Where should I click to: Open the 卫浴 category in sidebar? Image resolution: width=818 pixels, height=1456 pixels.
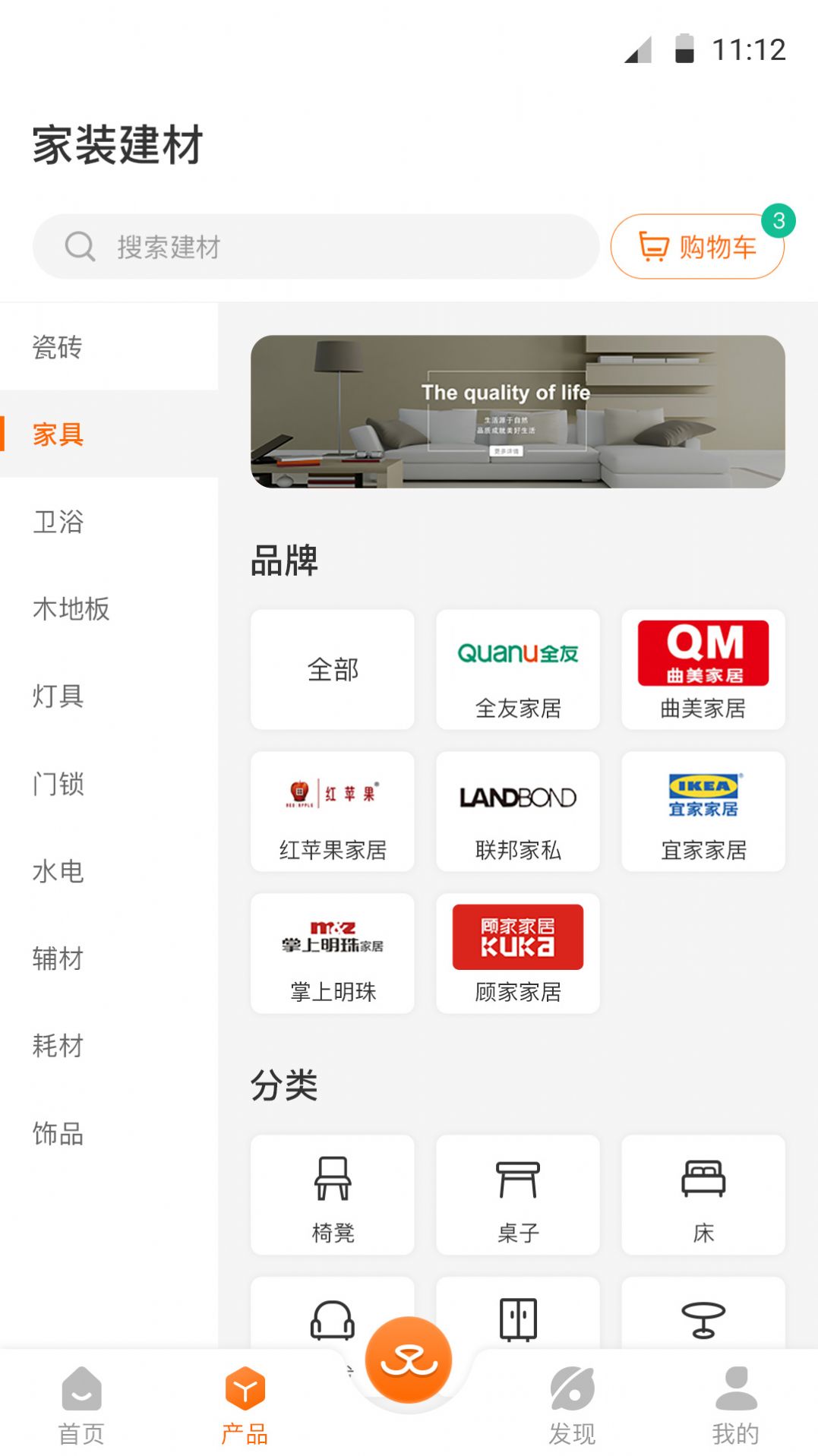click(x=57, y=523)
